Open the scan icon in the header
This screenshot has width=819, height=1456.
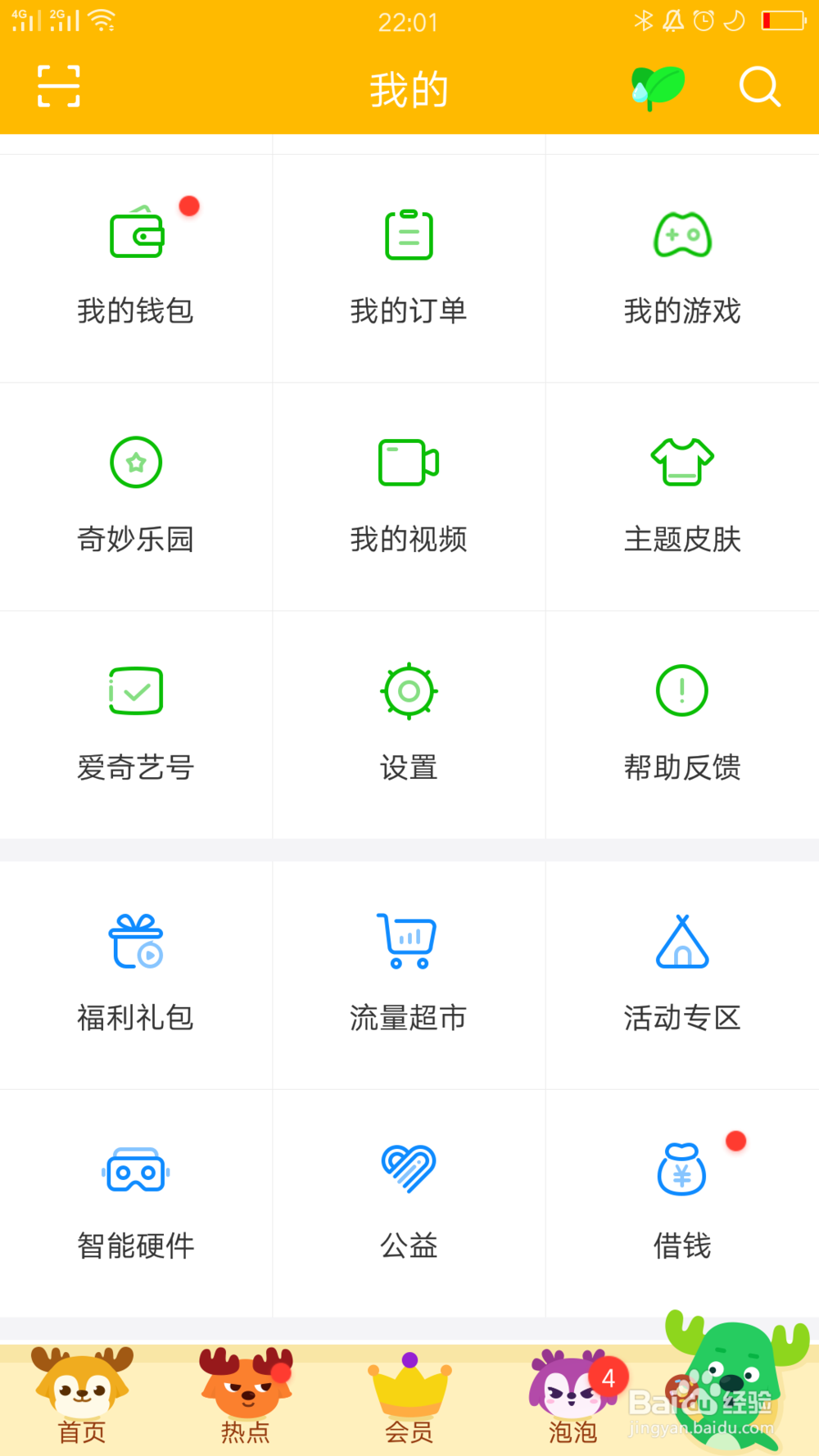coord(59,86)
